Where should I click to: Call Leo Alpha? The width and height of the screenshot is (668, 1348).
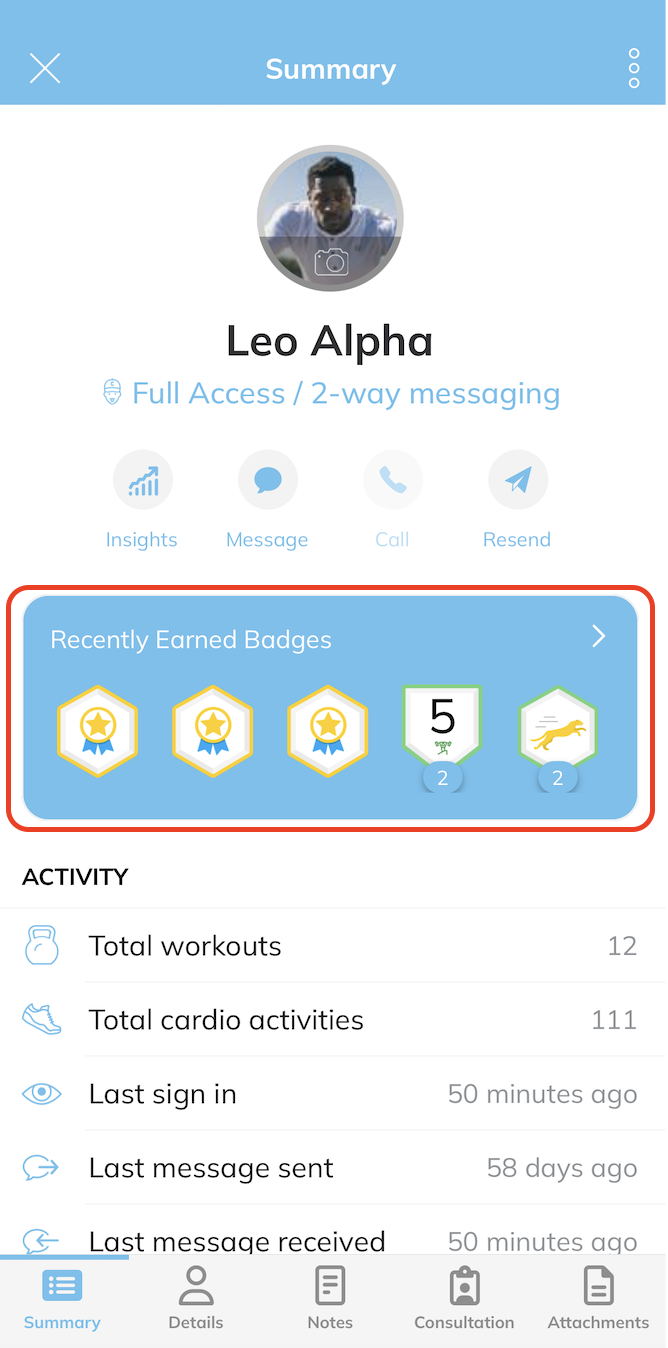click(392, 481)
